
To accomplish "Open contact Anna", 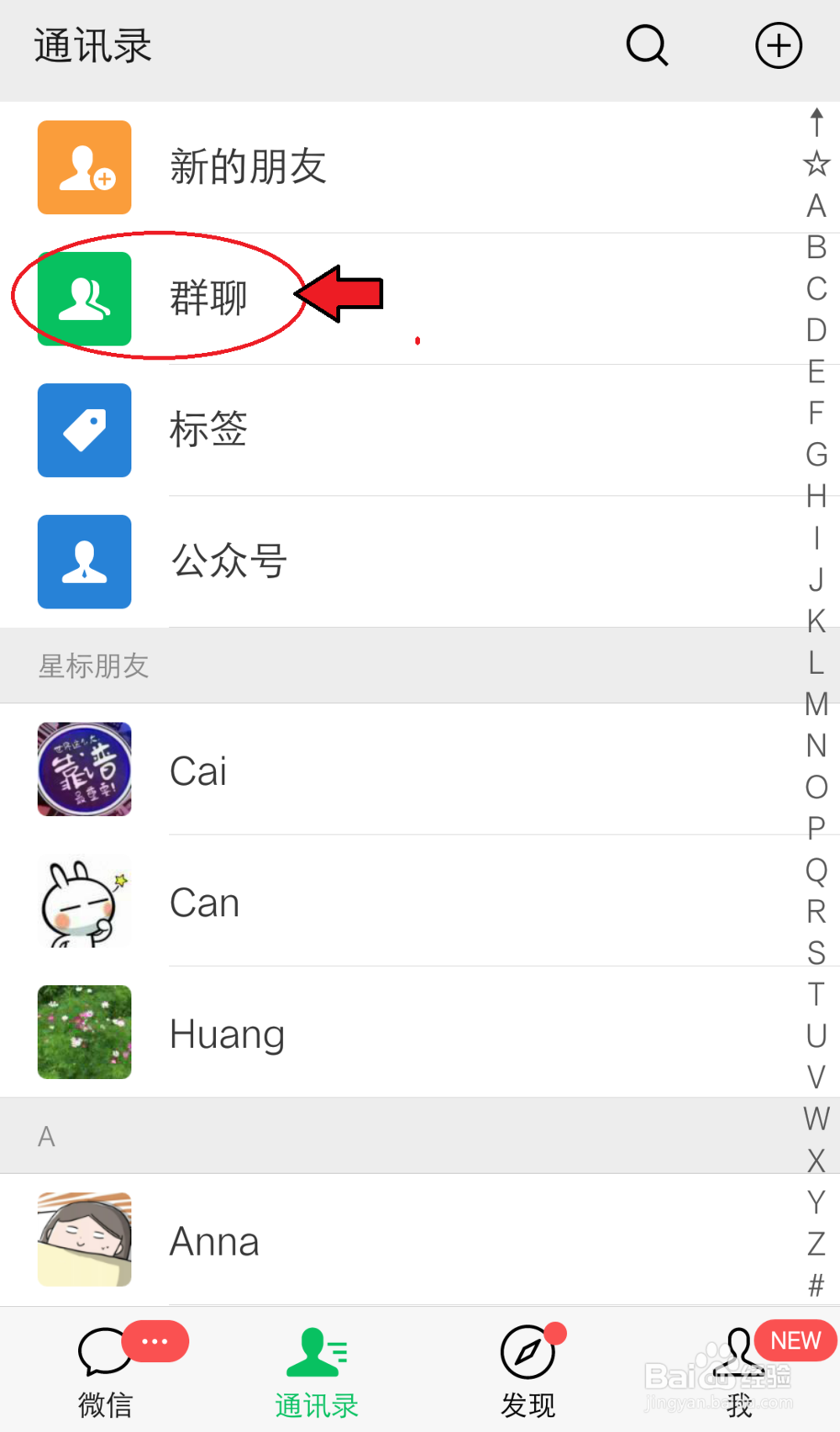I will [214, 1240].
